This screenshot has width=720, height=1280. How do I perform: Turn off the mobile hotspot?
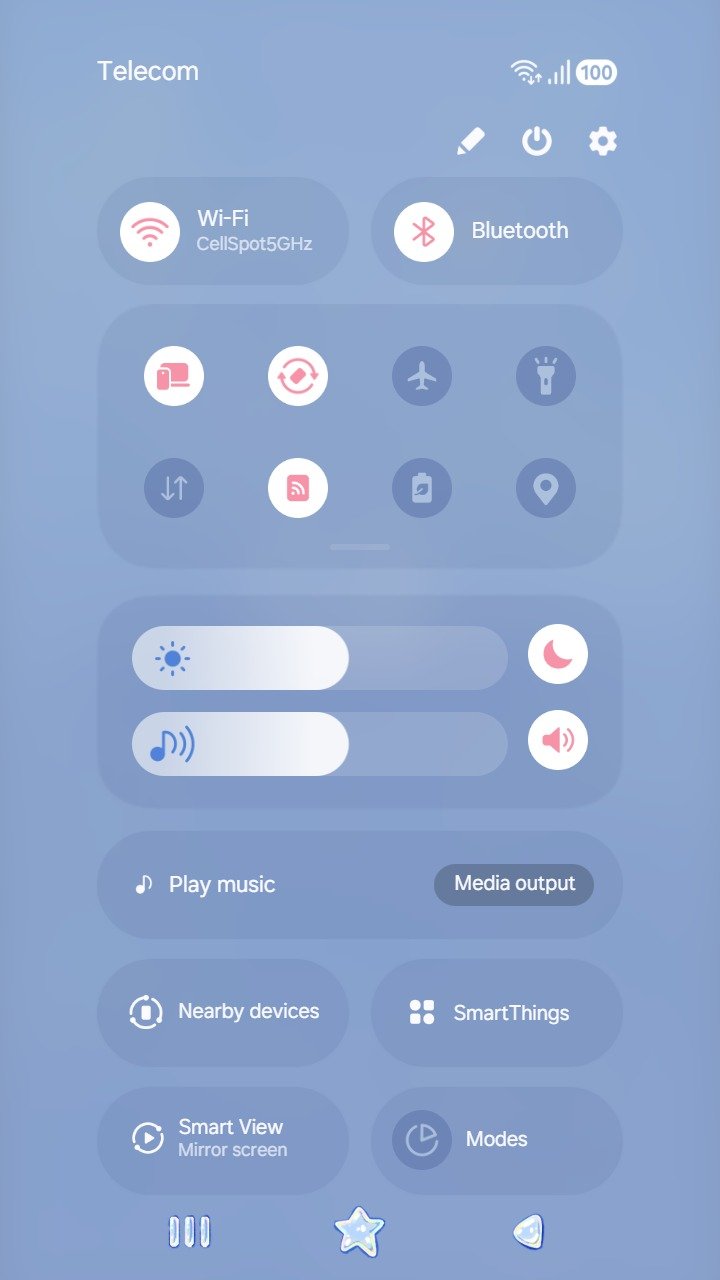pyautogui.click(x=298, y=488)
